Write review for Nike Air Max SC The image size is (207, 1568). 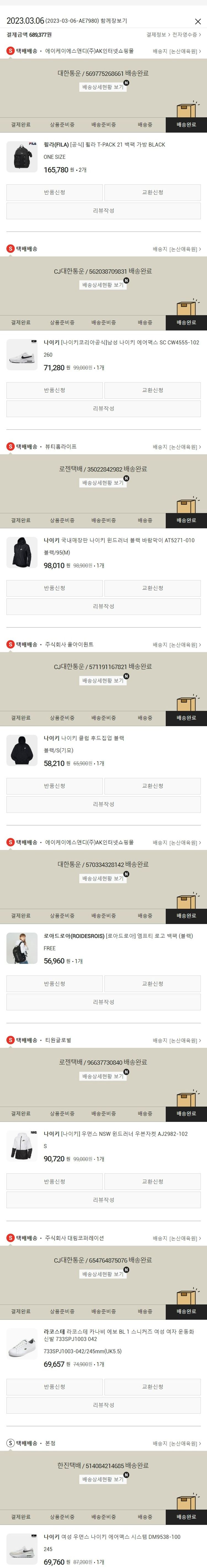[103, 408]
